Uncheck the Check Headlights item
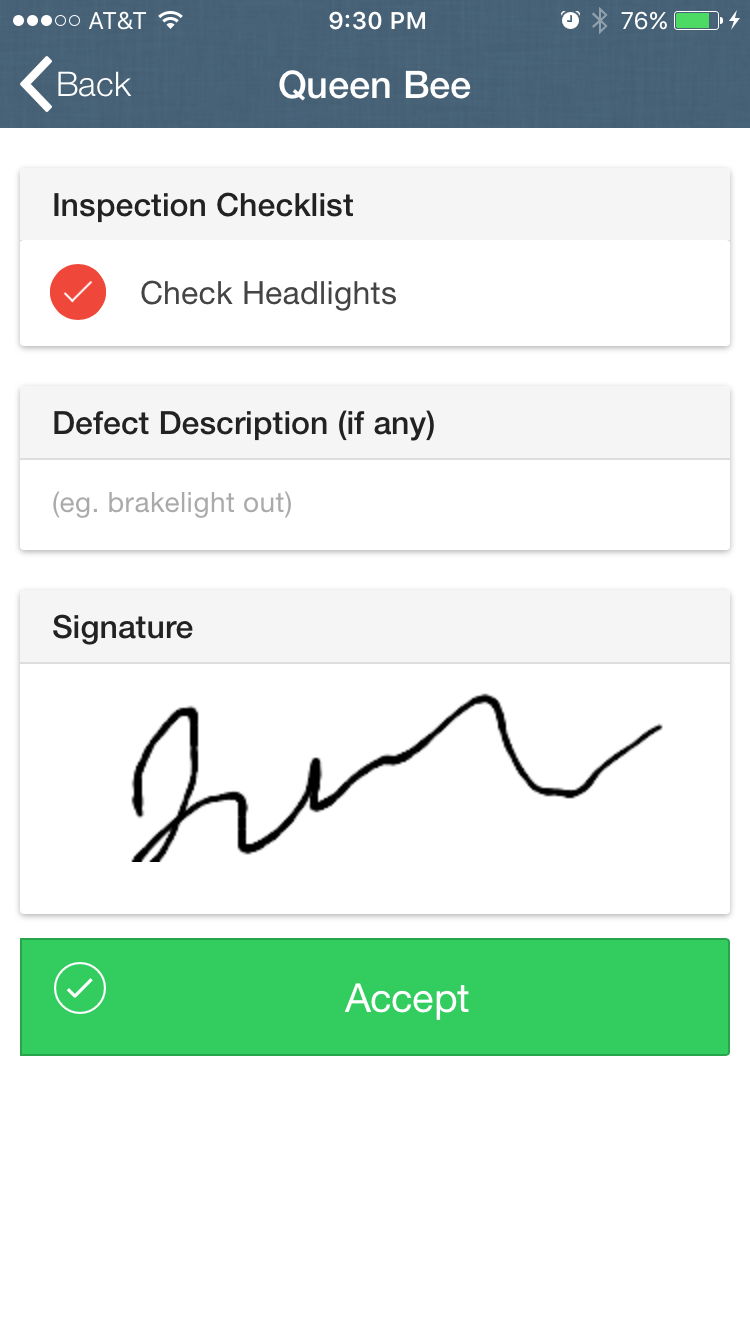750x1334 pixels. [78, 293]
